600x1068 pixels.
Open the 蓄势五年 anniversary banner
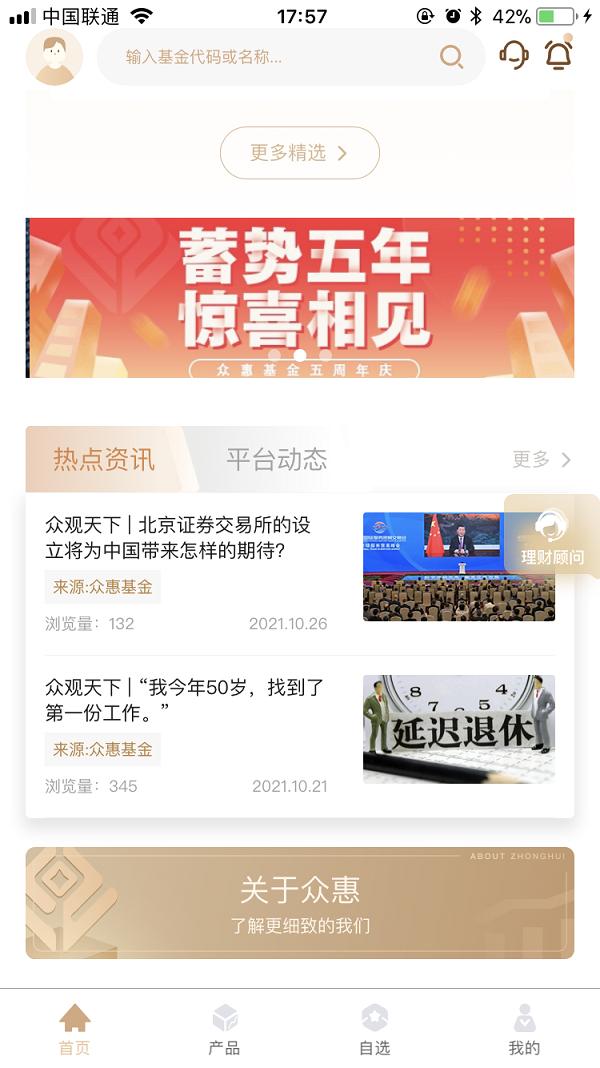[x=300, y=298]
